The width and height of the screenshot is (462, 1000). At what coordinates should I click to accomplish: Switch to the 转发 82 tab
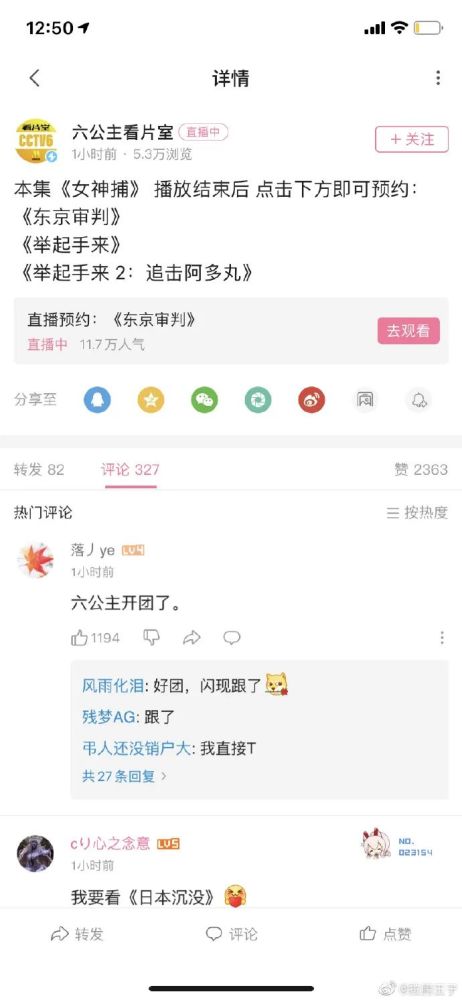point(39,469)
